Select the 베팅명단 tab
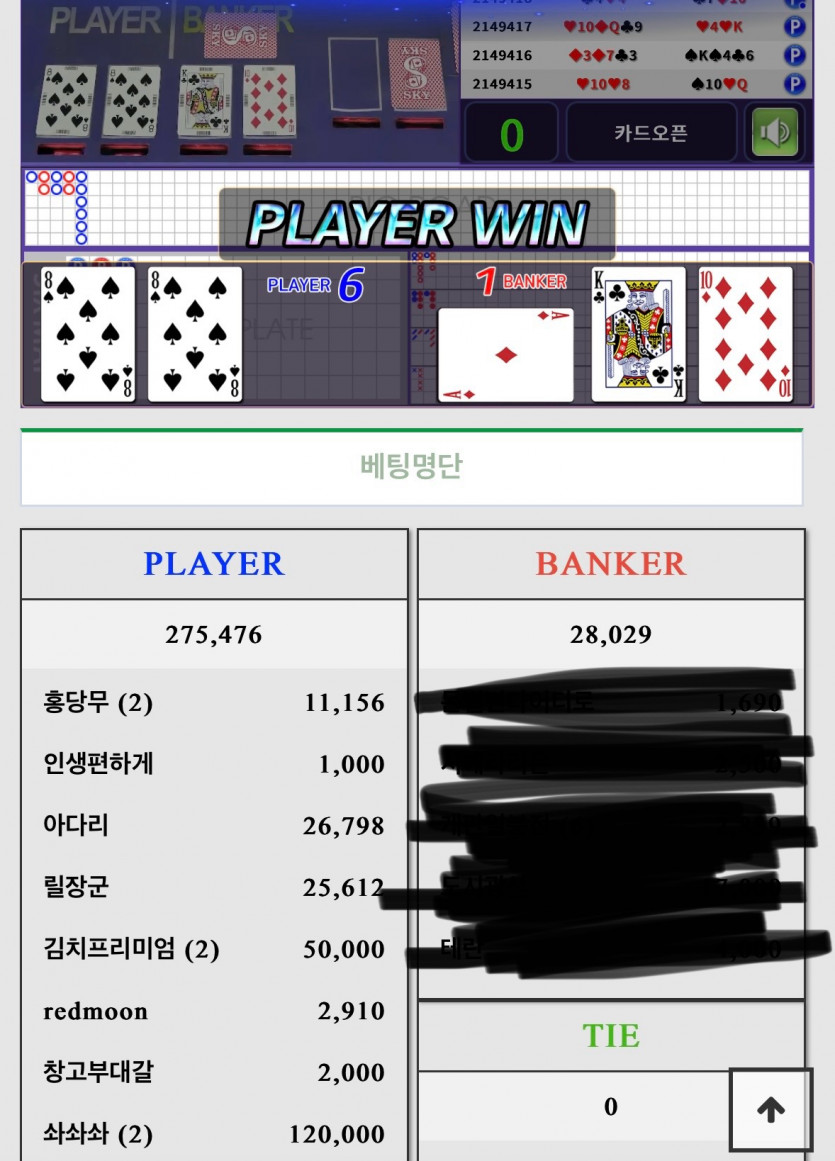 click(411, 467)
